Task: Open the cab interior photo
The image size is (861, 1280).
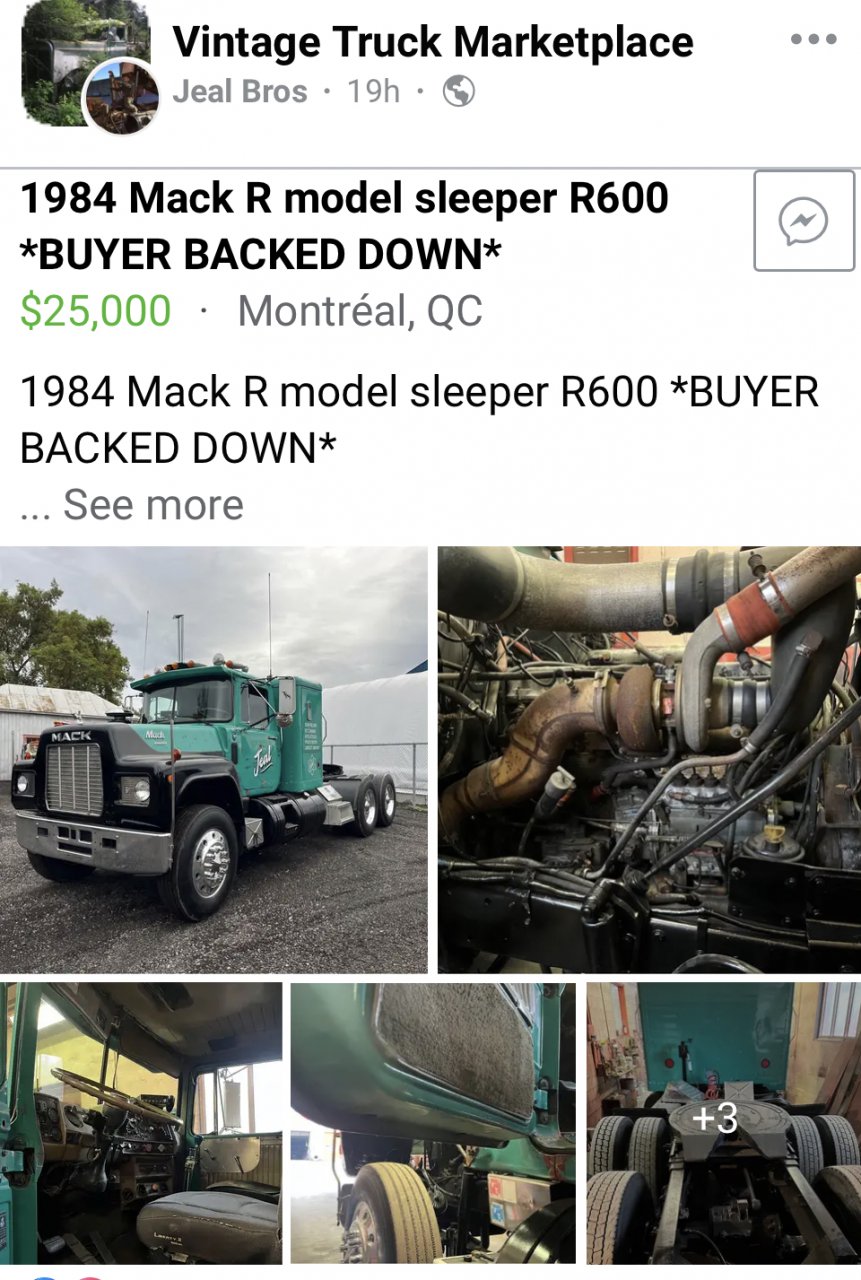Action: click(x=141, y=1122)
